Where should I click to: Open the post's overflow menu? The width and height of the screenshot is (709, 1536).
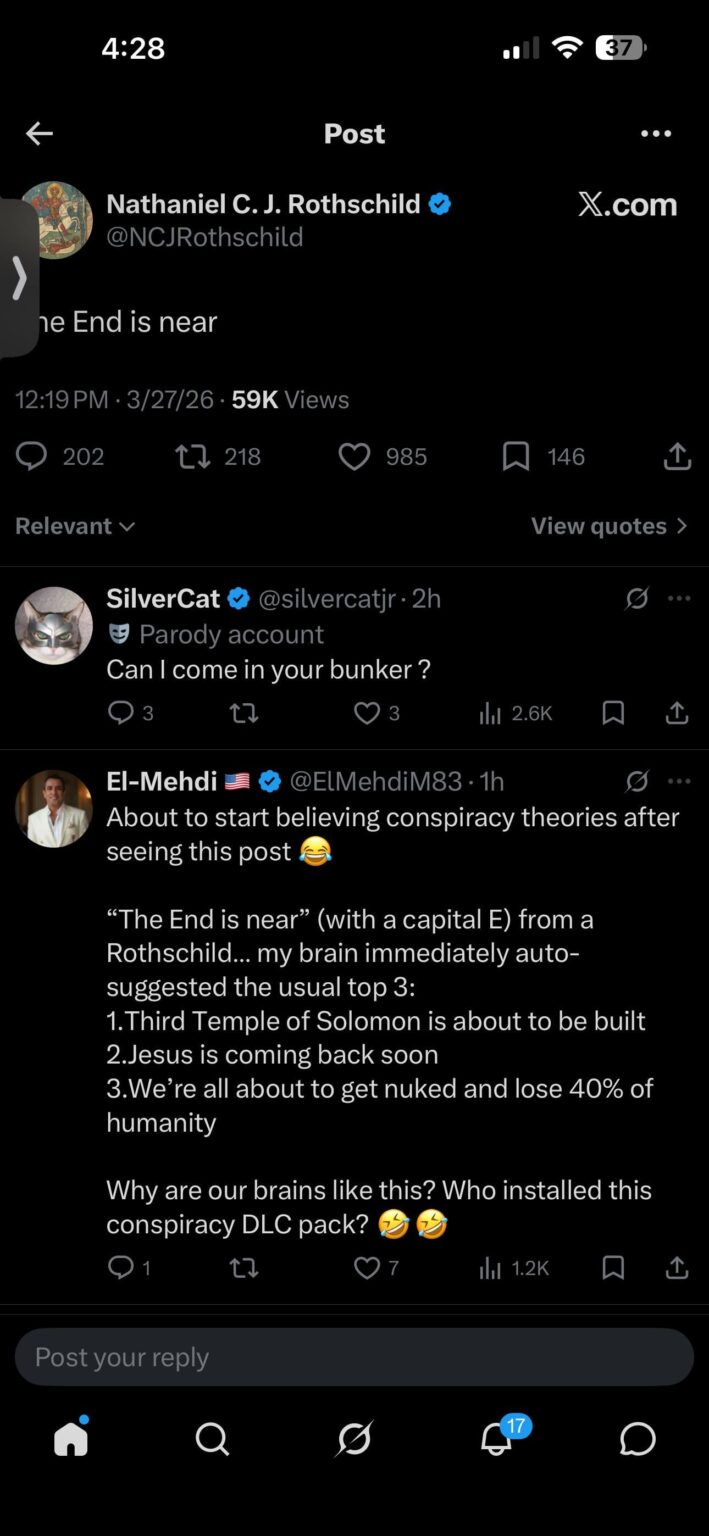coord(656,134)
